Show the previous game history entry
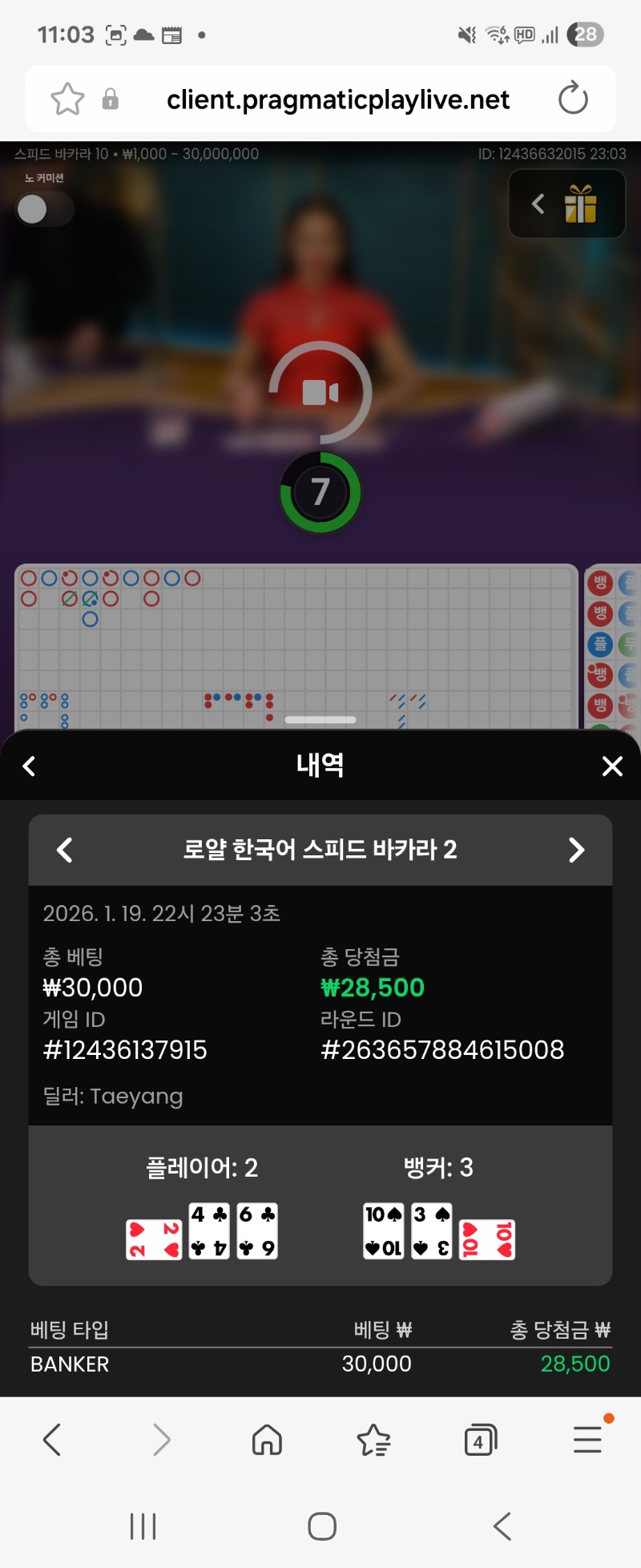 click(x=65, y=850)
